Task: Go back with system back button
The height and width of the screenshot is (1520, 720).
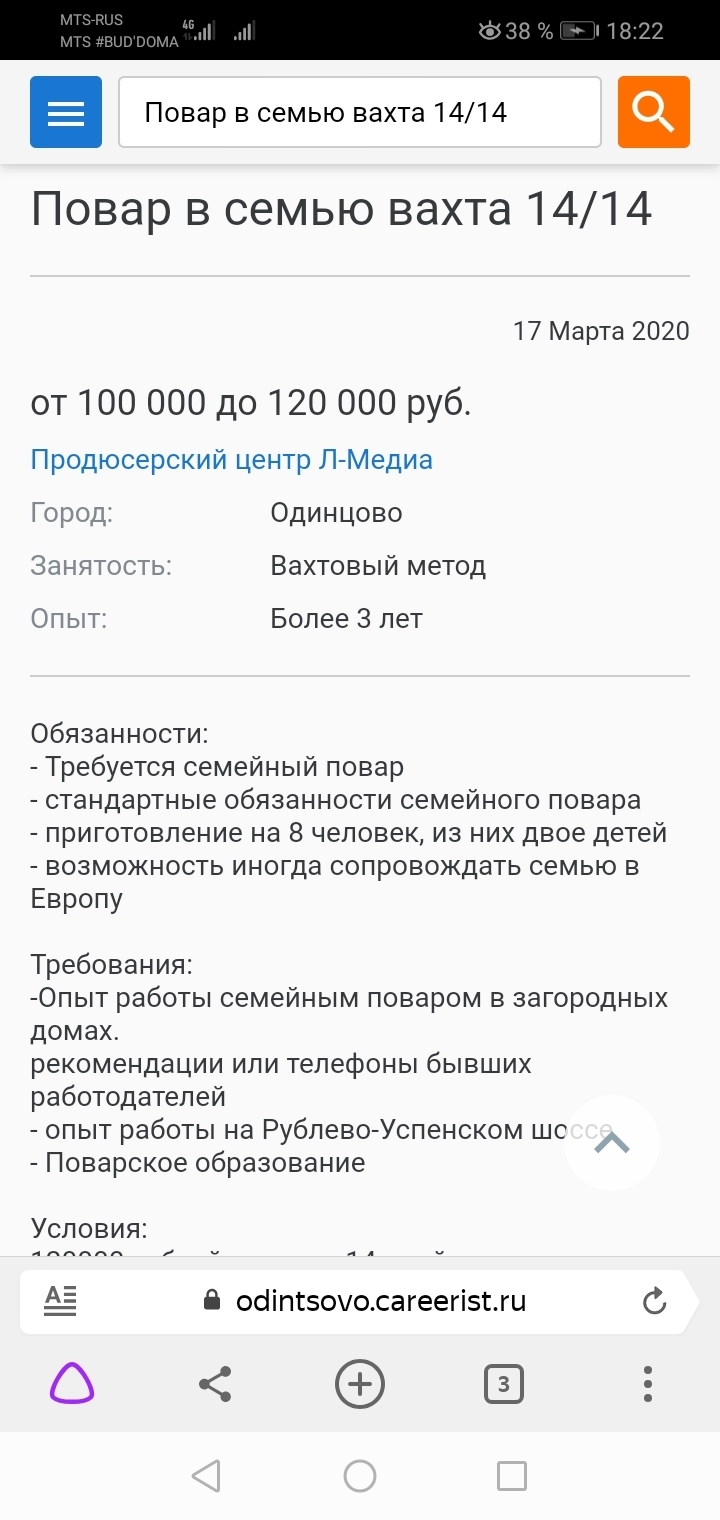Action: (206, 1476)
